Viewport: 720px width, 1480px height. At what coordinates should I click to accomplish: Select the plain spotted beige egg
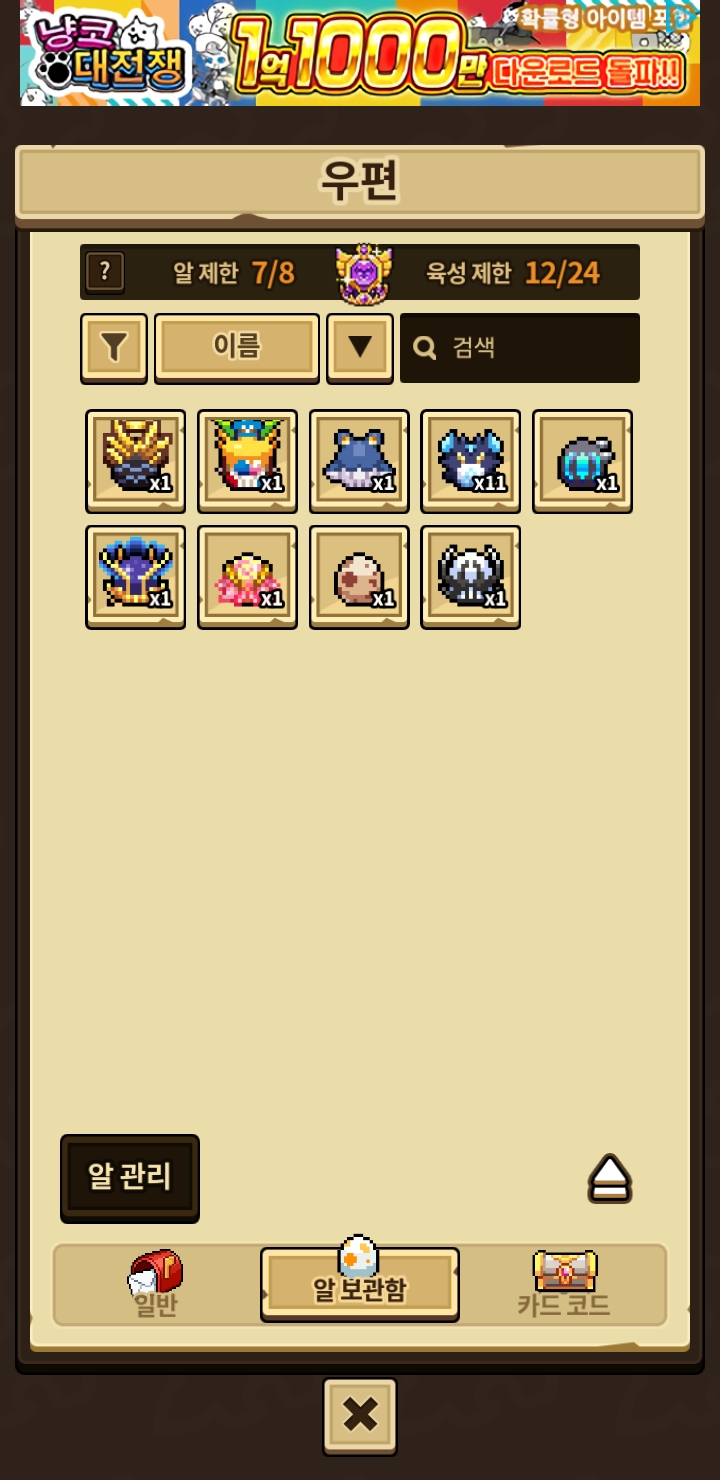359,577
